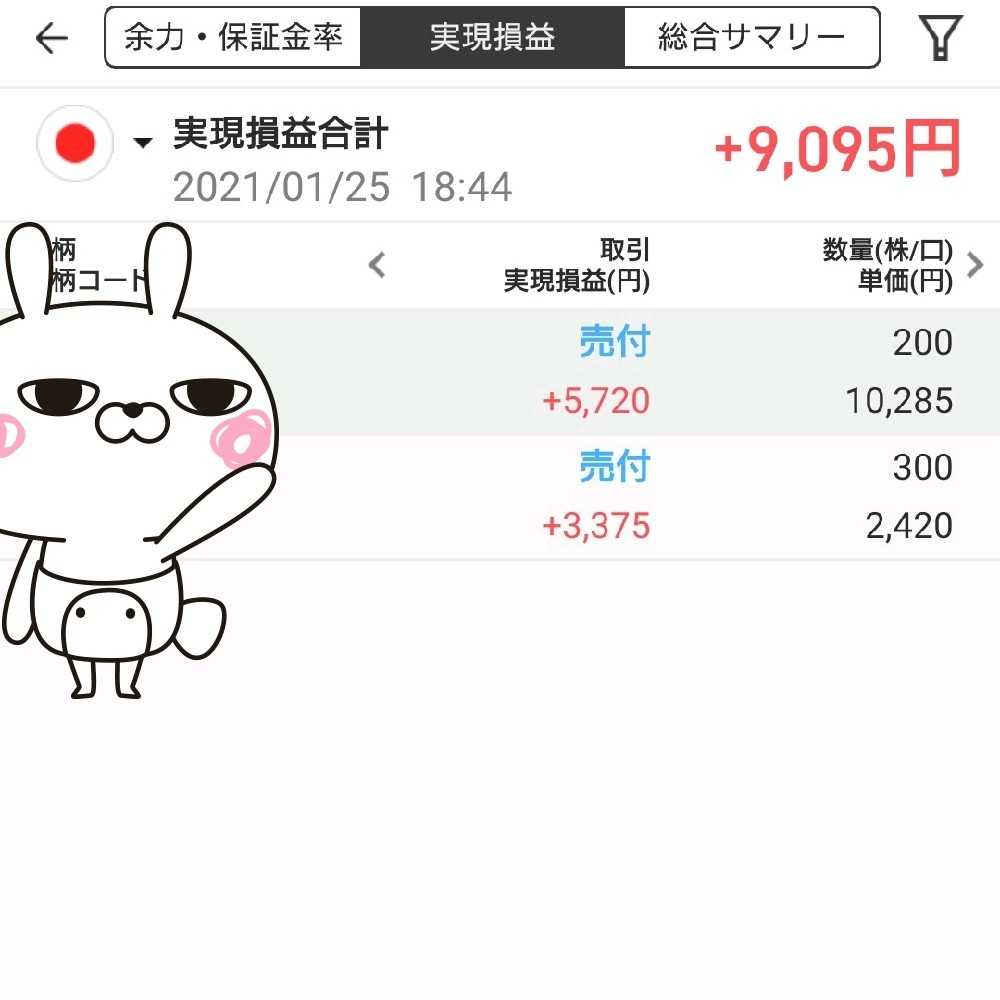This screenshot has width=1000, height=1000.
Task: Go back with the arrow icon
Action: point(51,39)
